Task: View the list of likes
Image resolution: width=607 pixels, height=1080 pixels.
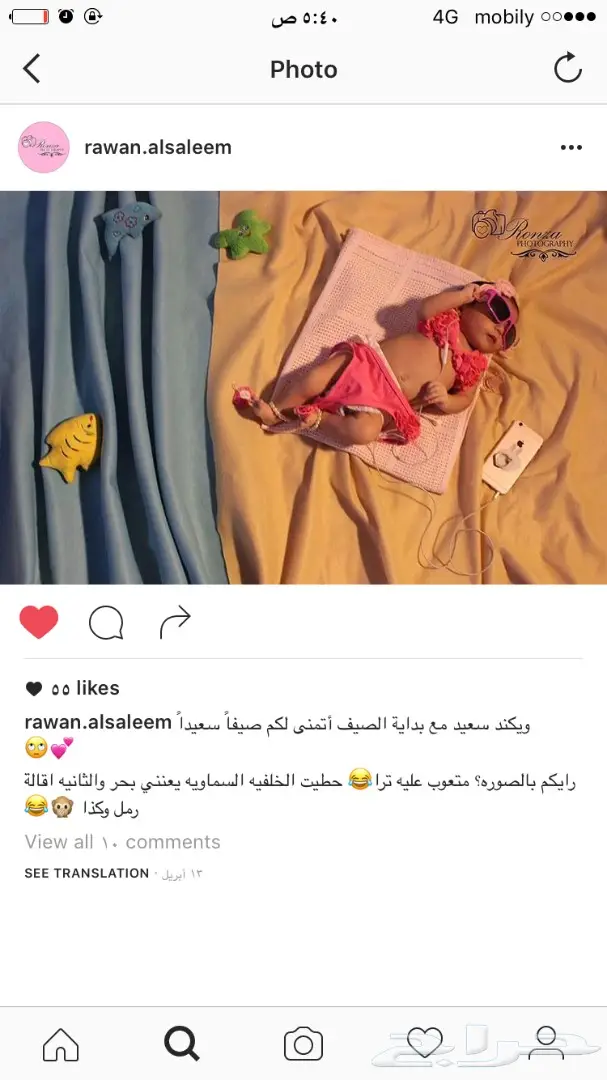Action: pos(84,688)
